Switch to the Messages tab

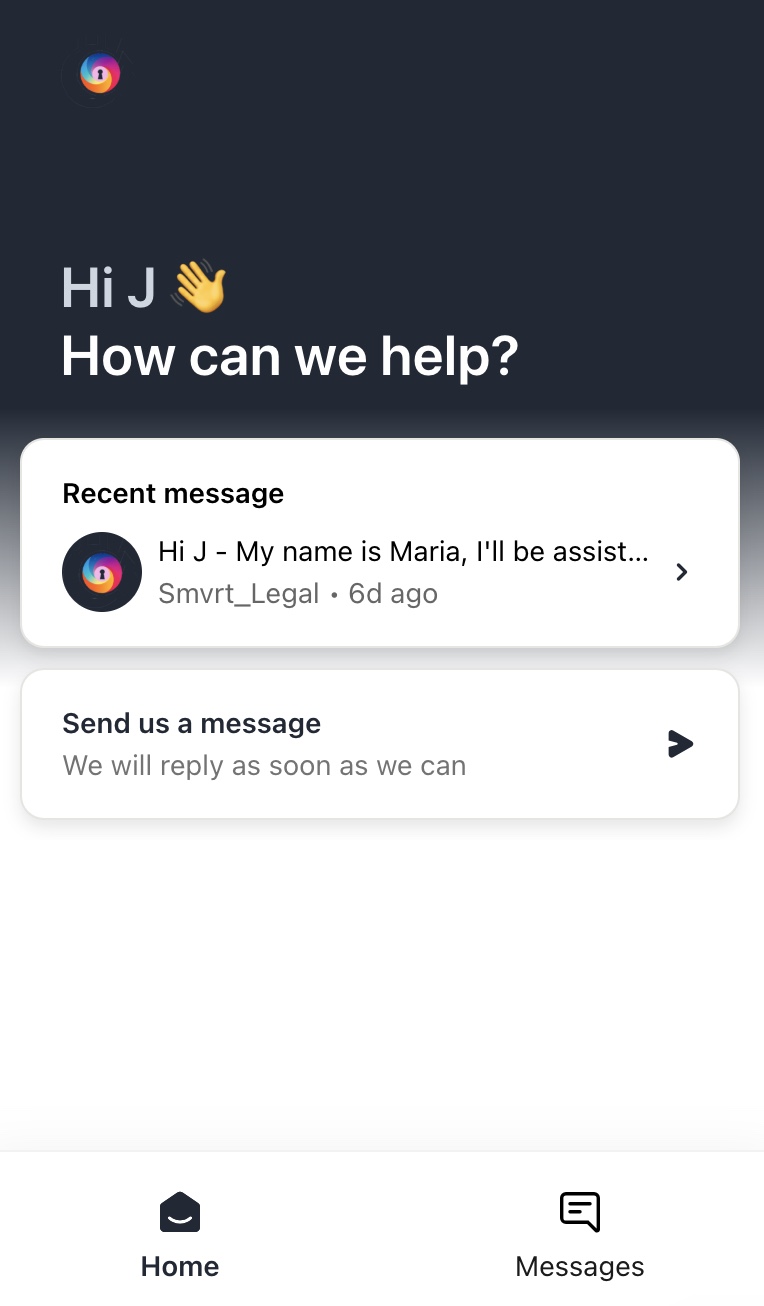point(579,1236)
